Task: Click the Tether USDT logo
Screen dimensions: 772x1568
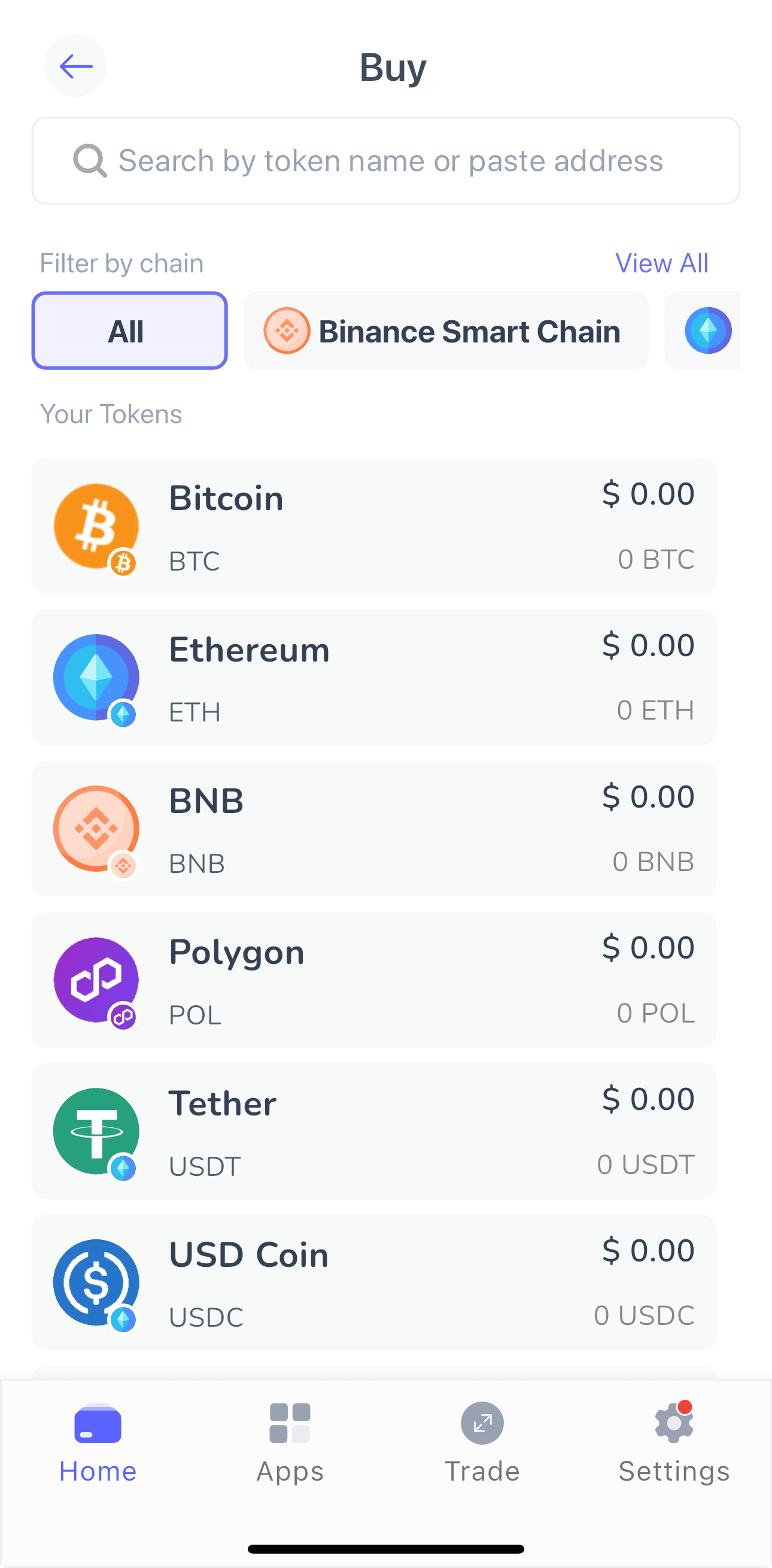Action: pos(96,1130)
